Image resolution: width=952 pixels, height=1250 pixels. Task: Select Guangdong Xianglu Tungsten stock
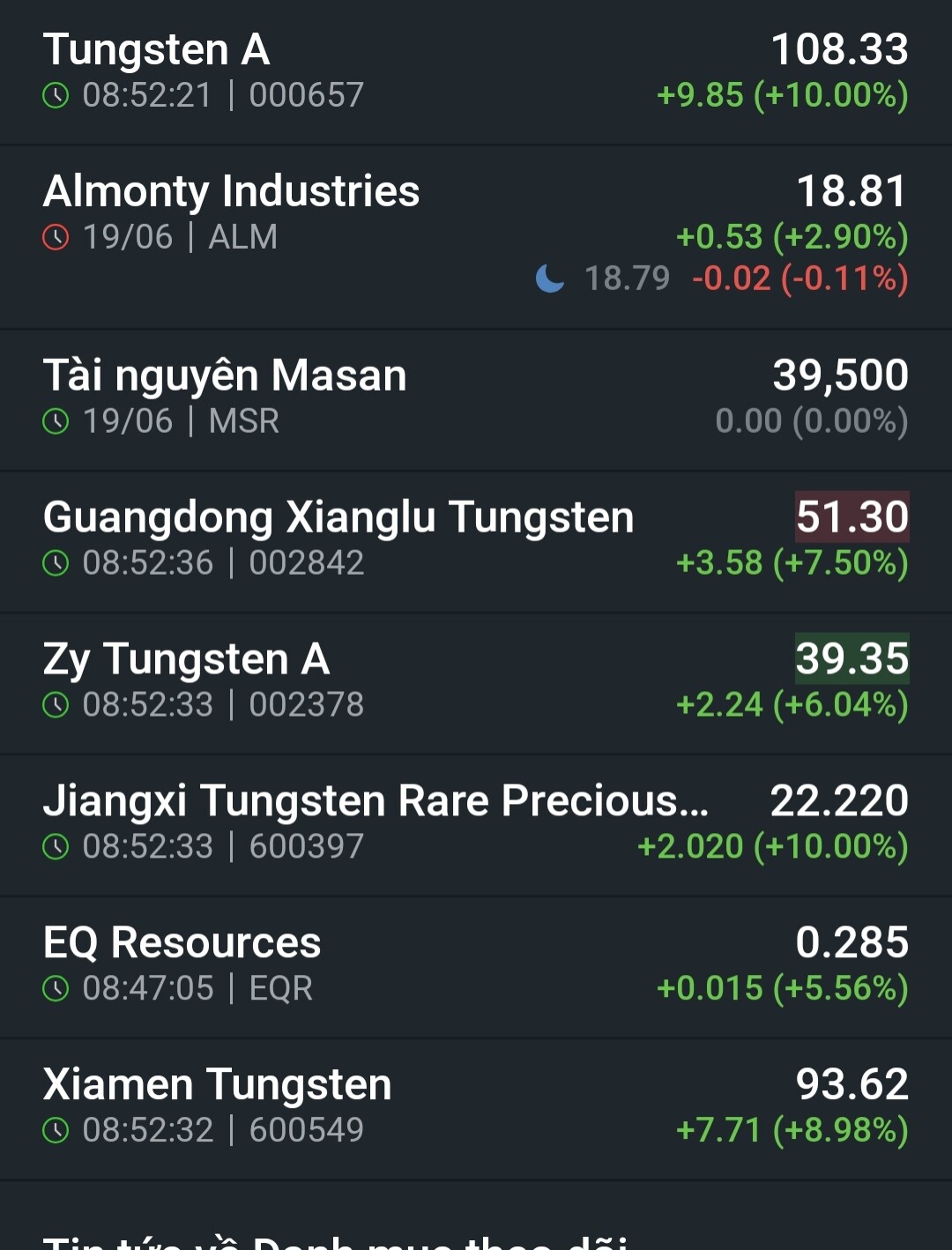pyautogui.click(x=476, y=542)
